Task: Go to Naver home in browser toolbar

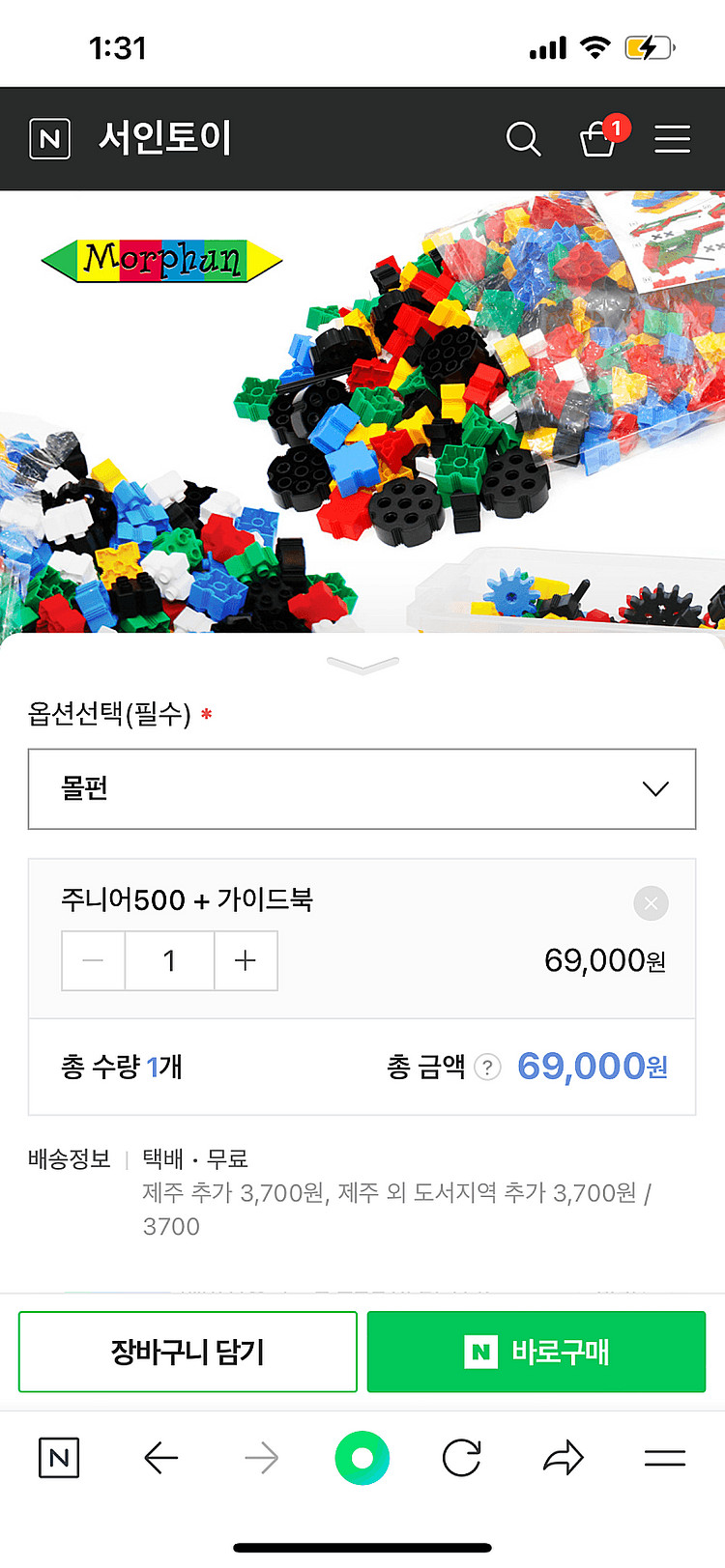Action: (59, 1458)
